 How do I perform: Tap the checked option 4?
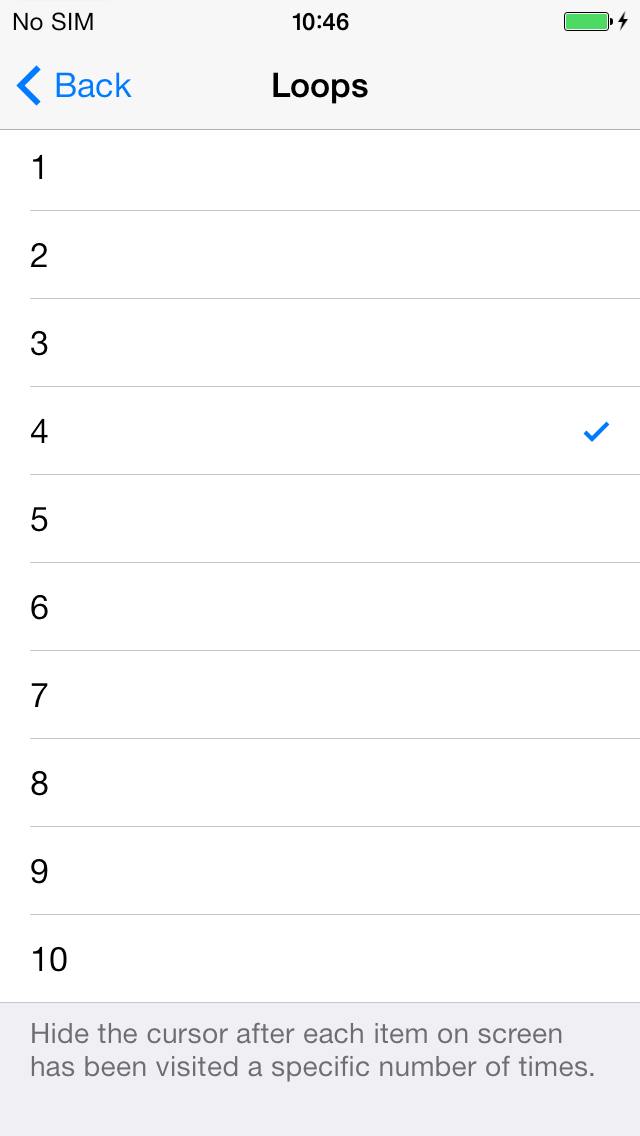click(x=320, y=432)
